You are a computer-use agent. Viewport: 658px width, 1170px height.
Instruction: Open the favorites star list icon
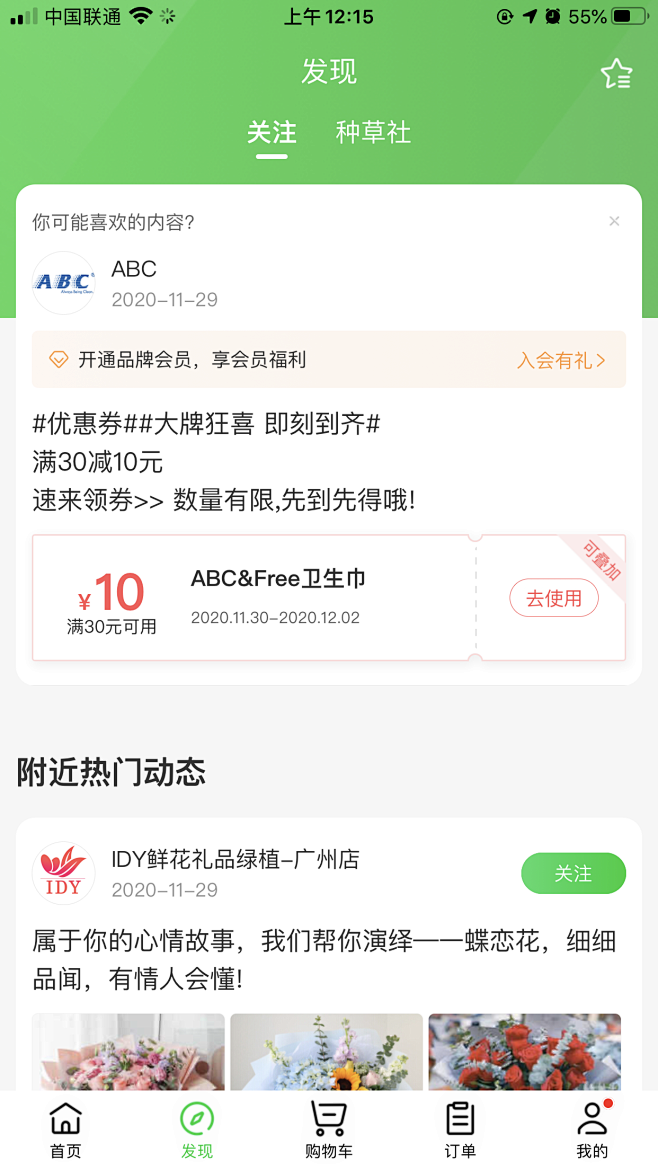616,74
